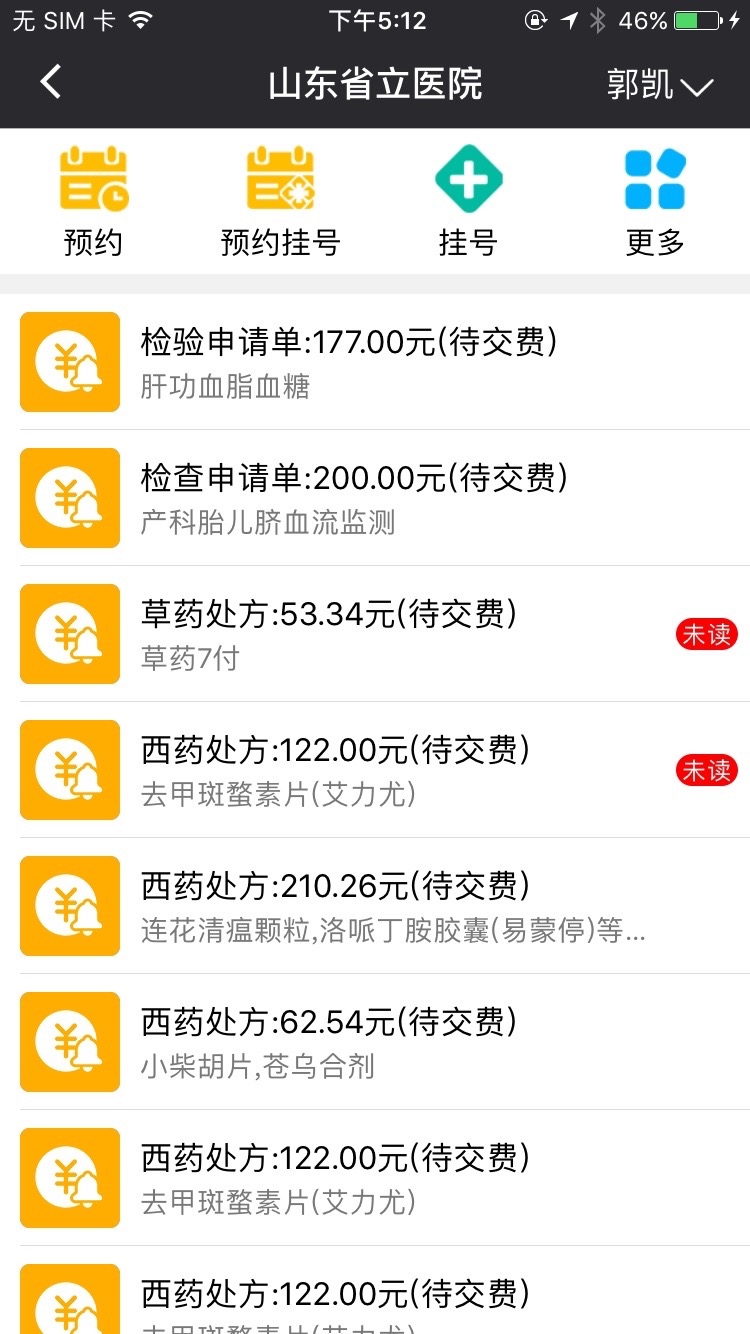Tap the 挂号 registration shortcut

coord(468,201)
